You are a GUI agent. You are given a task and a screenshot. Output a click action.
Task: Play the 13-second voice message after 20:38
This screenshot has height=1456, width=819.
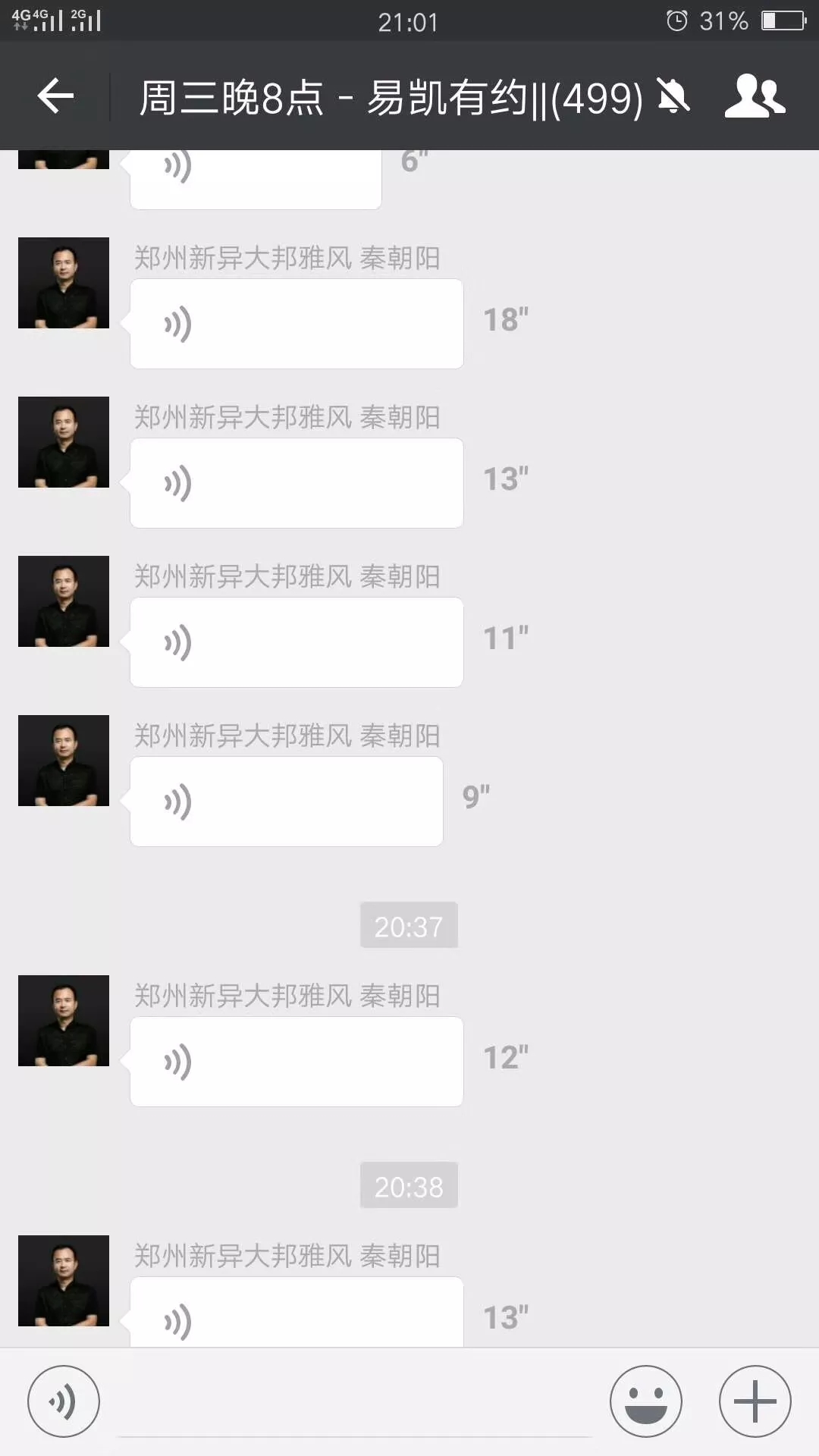(297, 1316)
